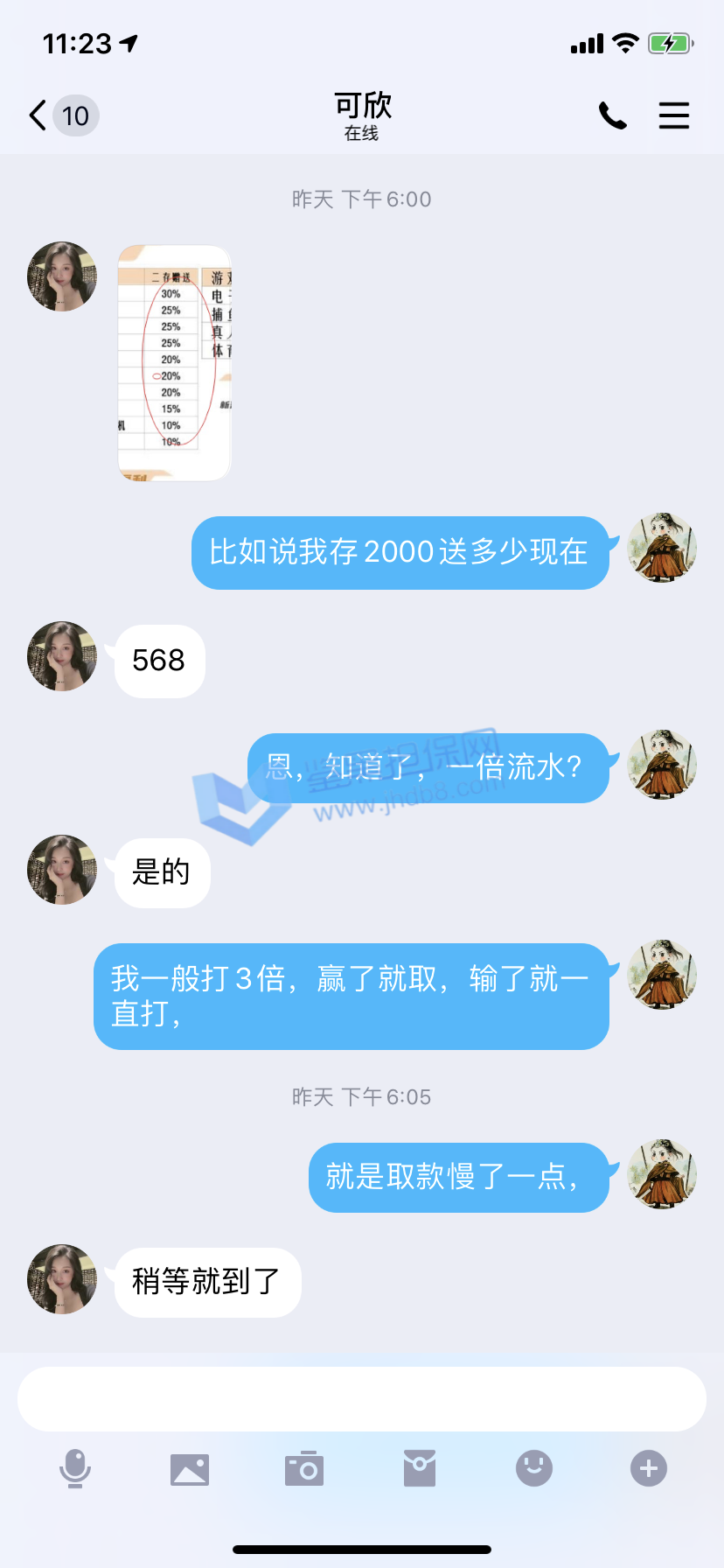Open the camera to take a photo
The height and width of the screenshot is (1568, 724).
point(304,1469)
